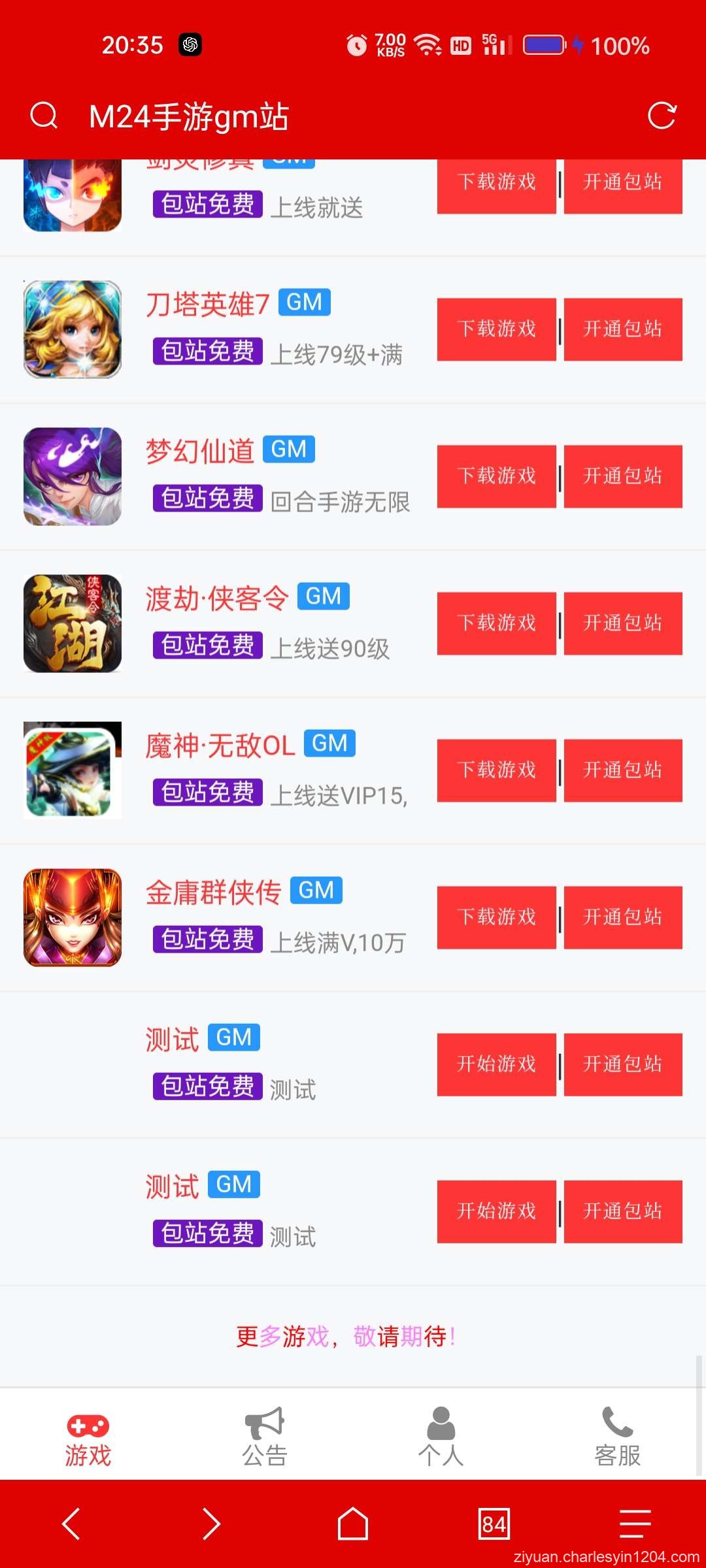
Task: Open the 金庸群侠传 game icon
Action: (72, 917)
